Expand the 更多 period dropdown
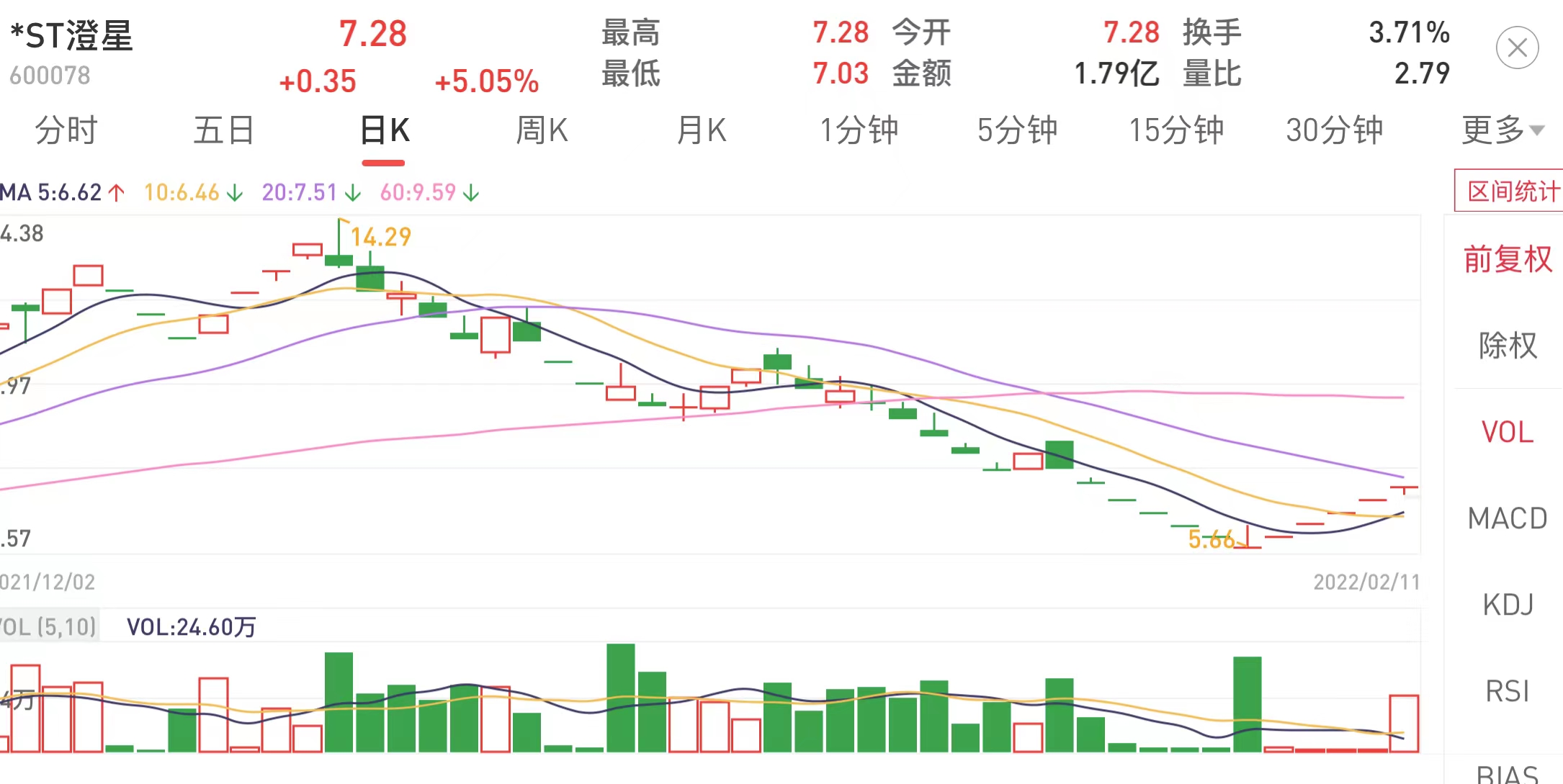This screenshot has height=784, width=1563. pos(1502,130)
